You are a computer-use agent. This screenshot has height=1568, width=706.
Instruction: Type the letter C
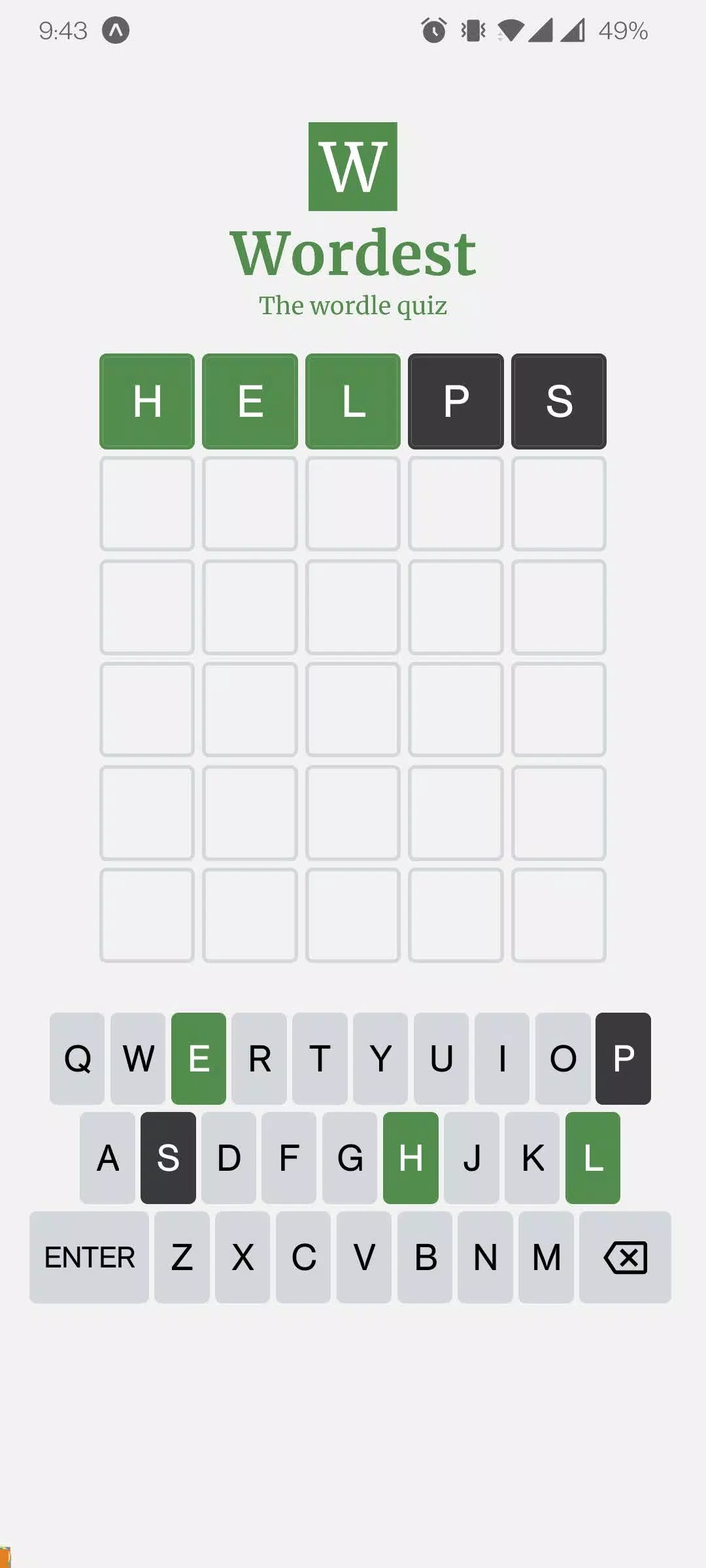[303, 1257]
